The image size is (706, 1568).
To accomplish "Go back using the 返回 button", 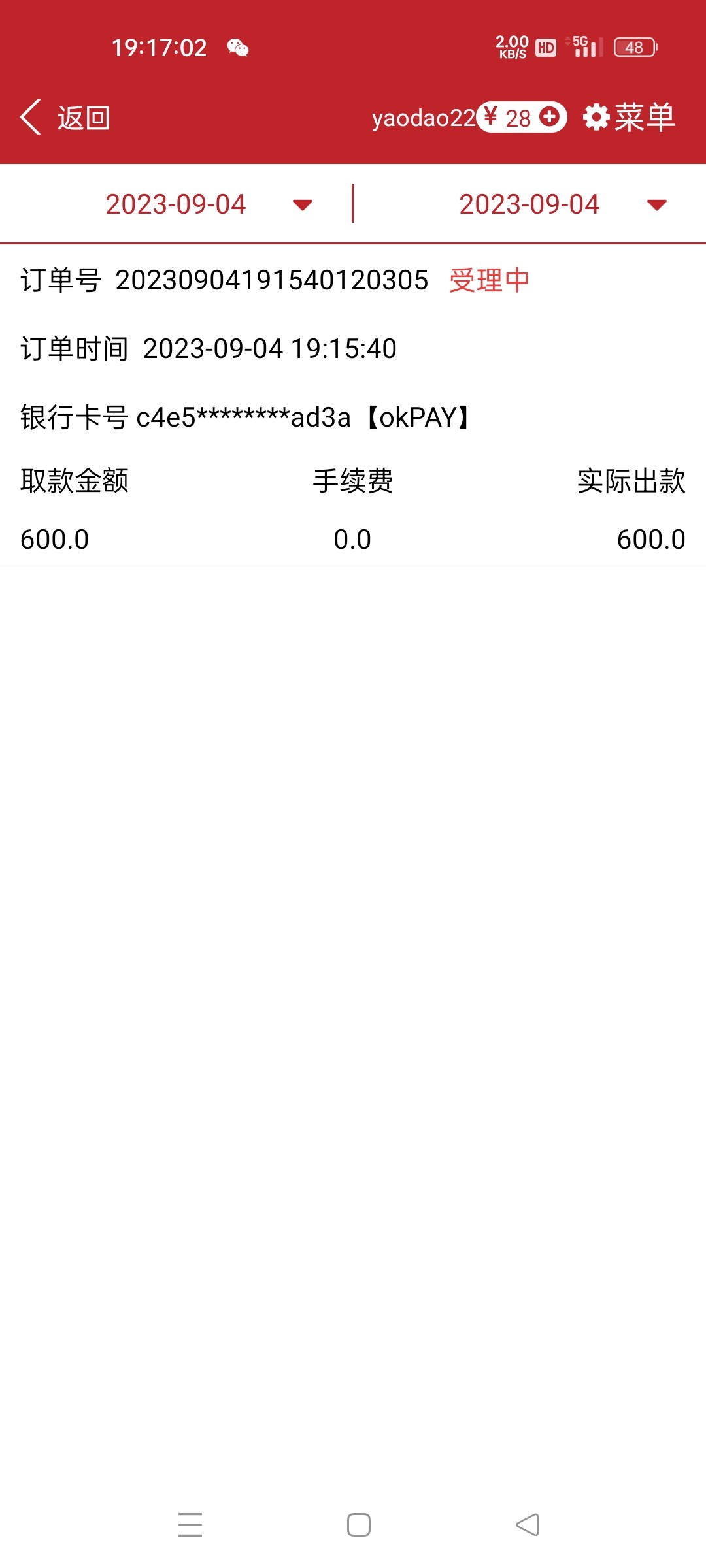I will click(65, 118).
